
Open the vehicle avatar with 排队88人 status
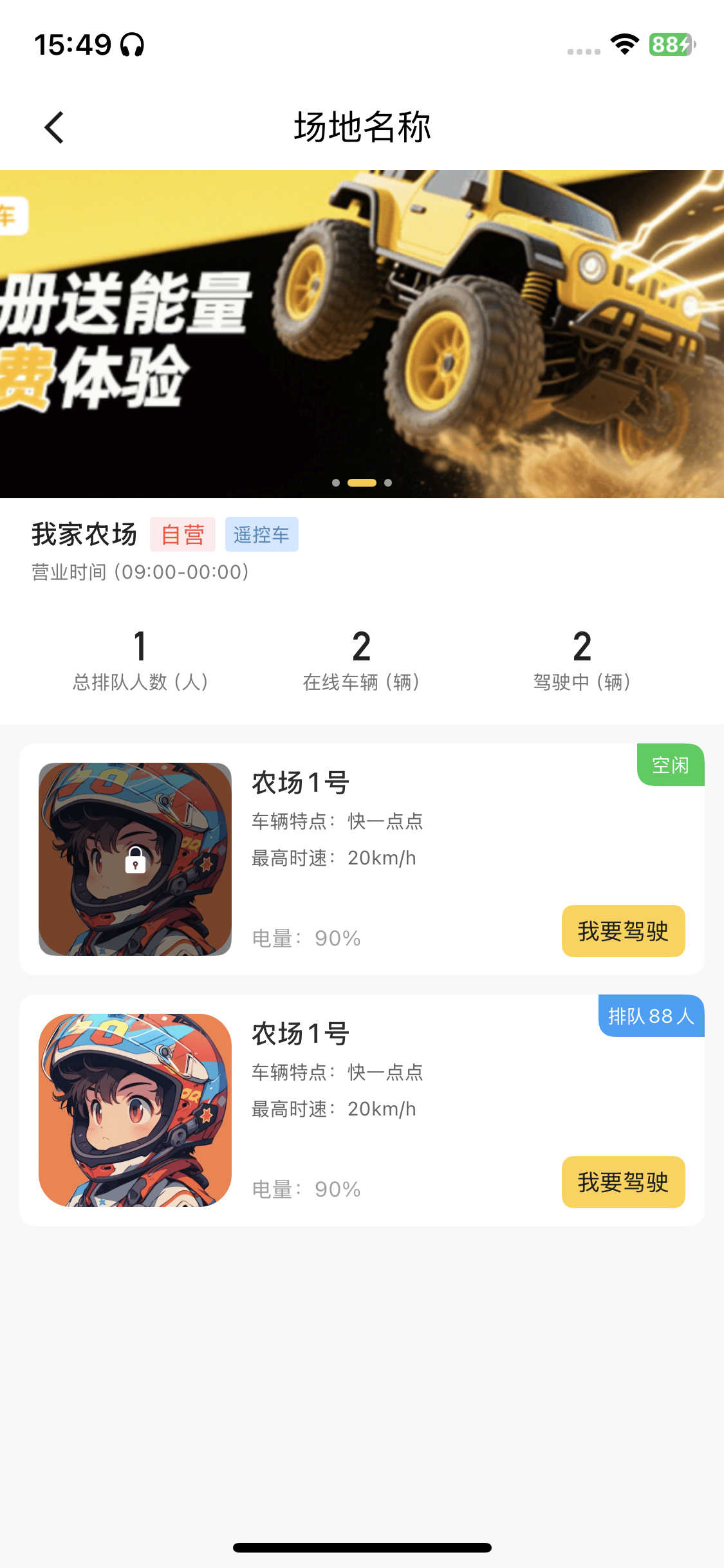tap(135, 1110)
